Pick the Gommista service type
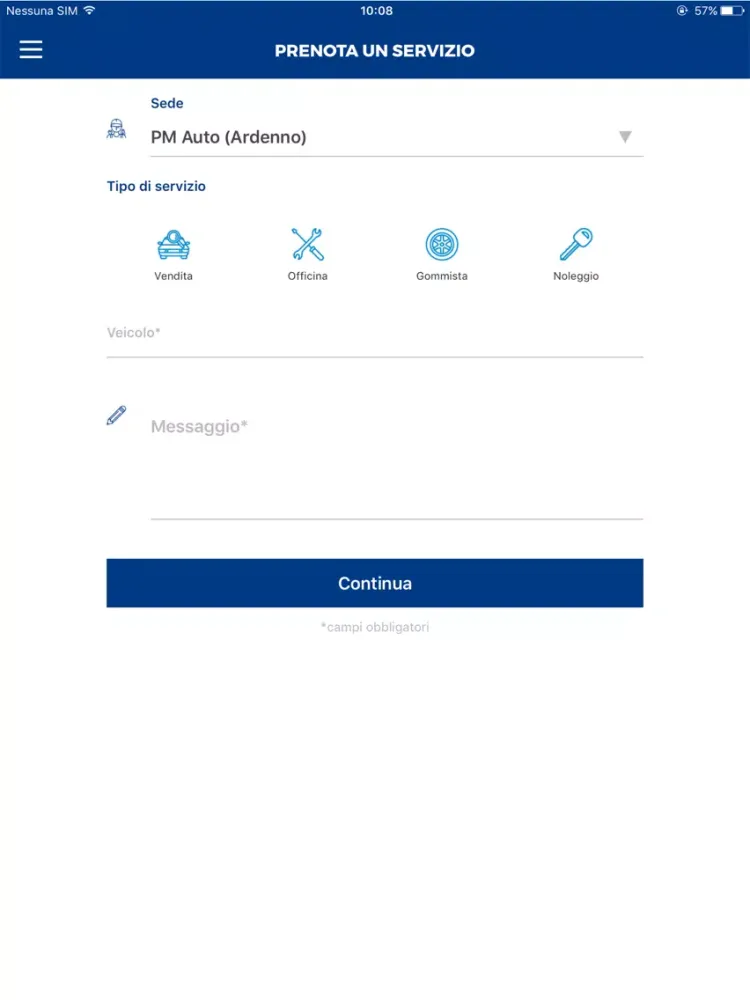 (441, 254)
